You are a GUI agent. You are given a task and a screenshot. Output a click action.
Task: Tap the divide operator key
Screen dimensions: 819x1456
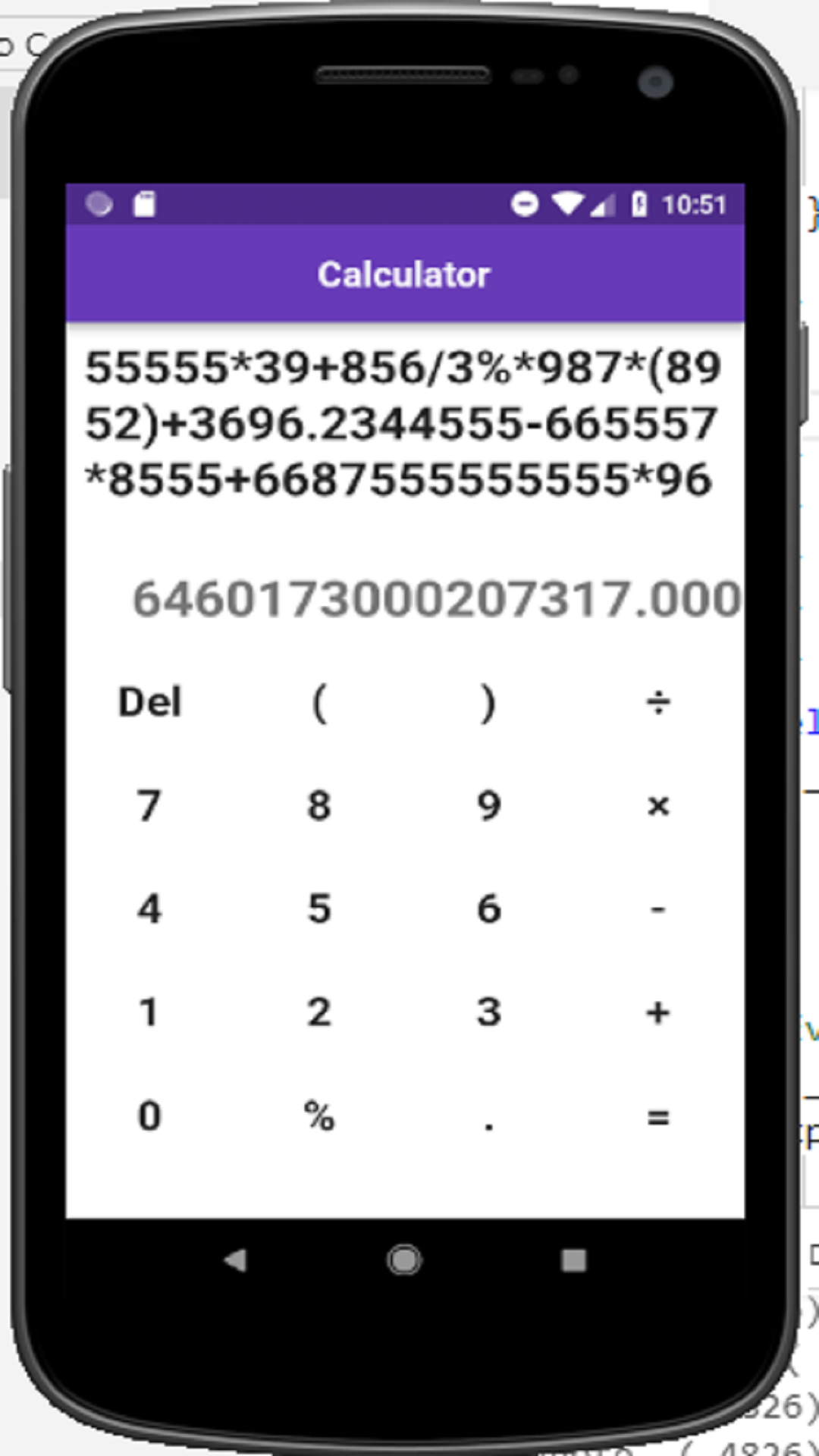pyautogui.click(x=658, y=702)
